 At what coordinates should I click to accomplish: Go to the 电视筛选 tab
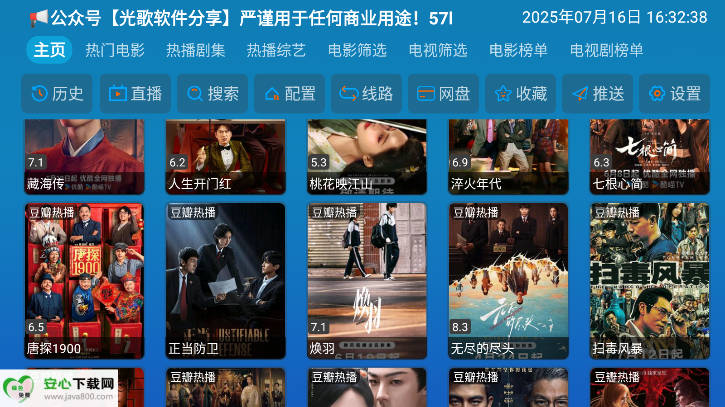(x=438, y=50)
